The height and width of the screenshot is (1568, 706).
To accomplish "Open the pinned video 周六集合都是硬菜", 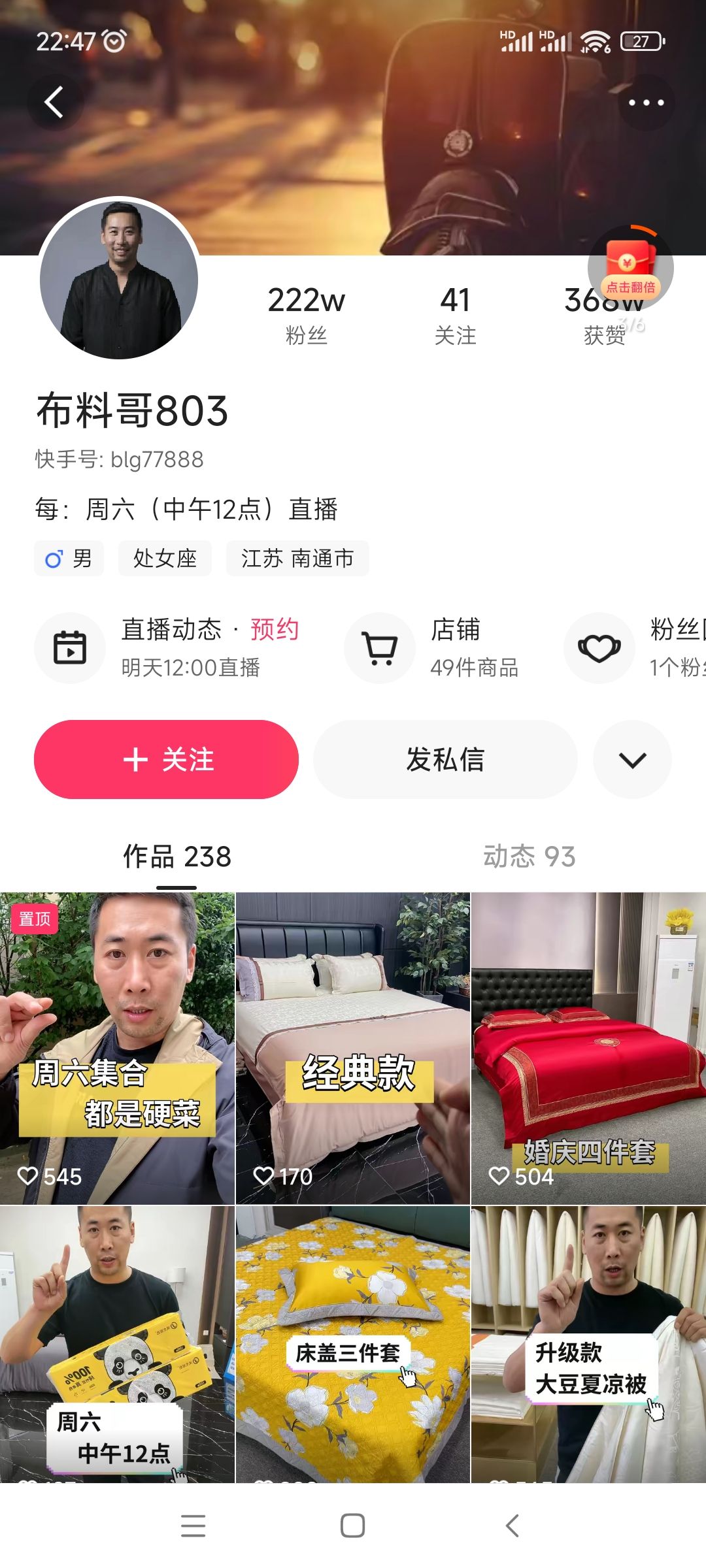I will click(x=117, y=1048).
